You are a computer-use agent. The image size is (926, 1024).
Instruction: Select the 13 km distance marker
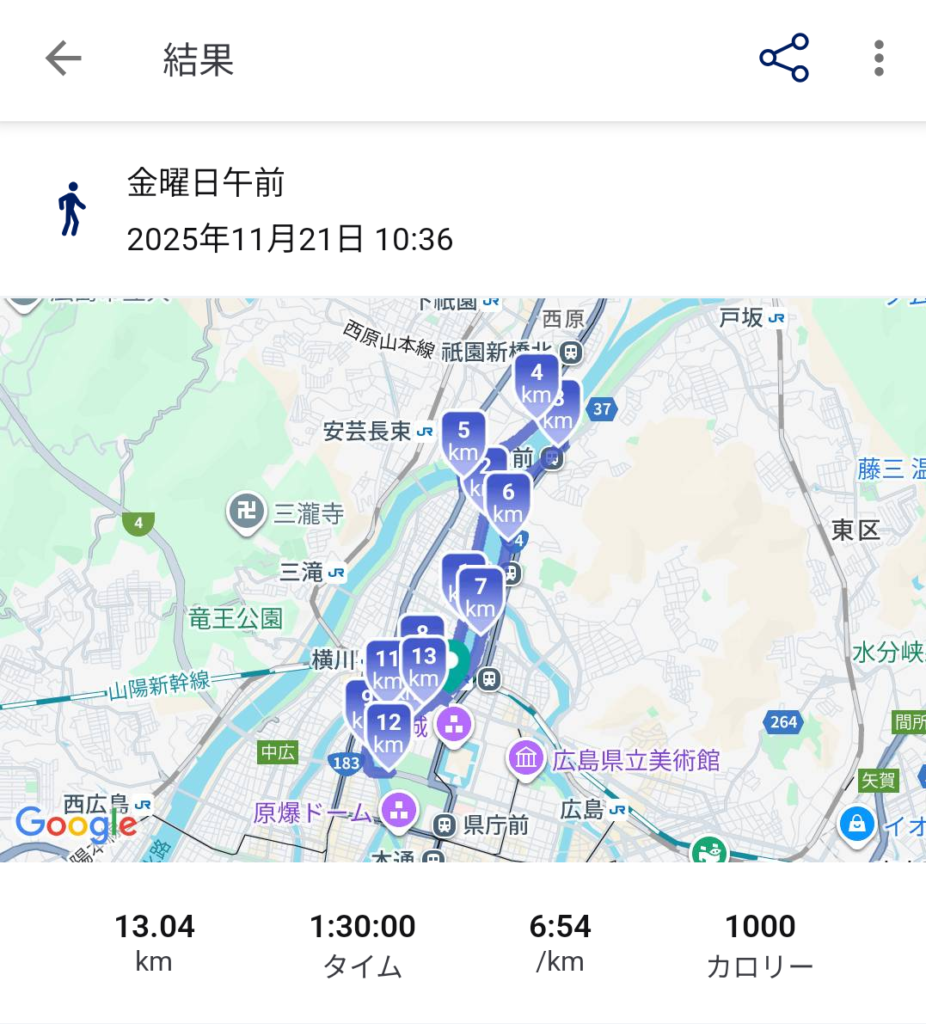click(x=424, y=666)
